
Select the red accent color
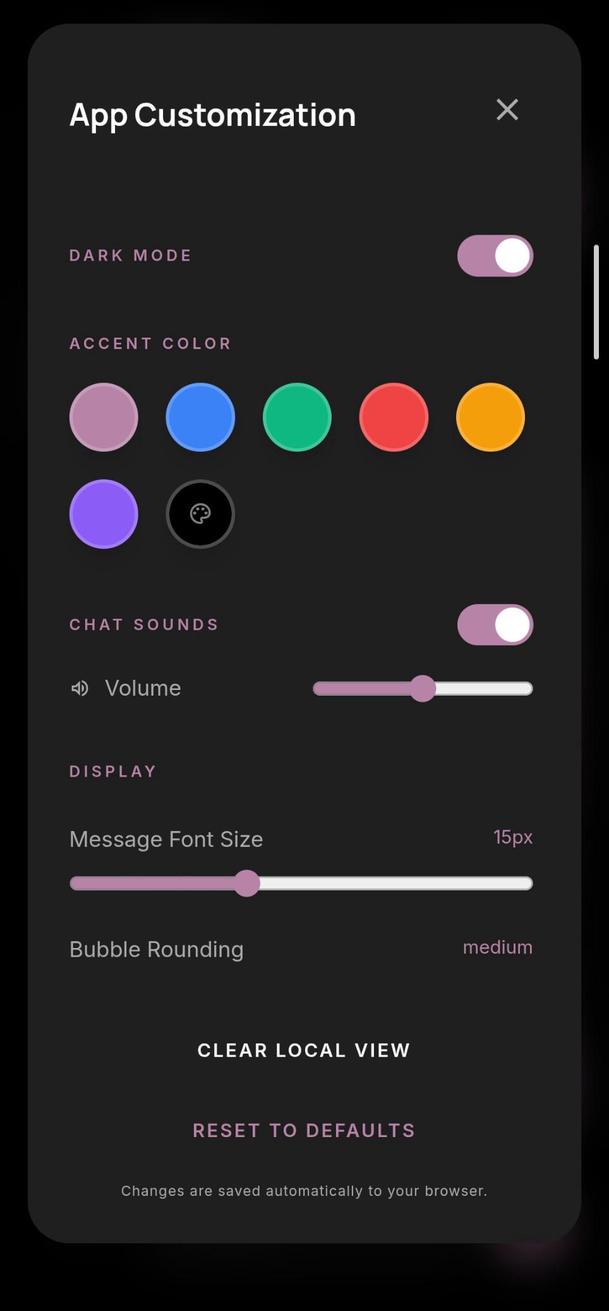[x=394, y=417]
